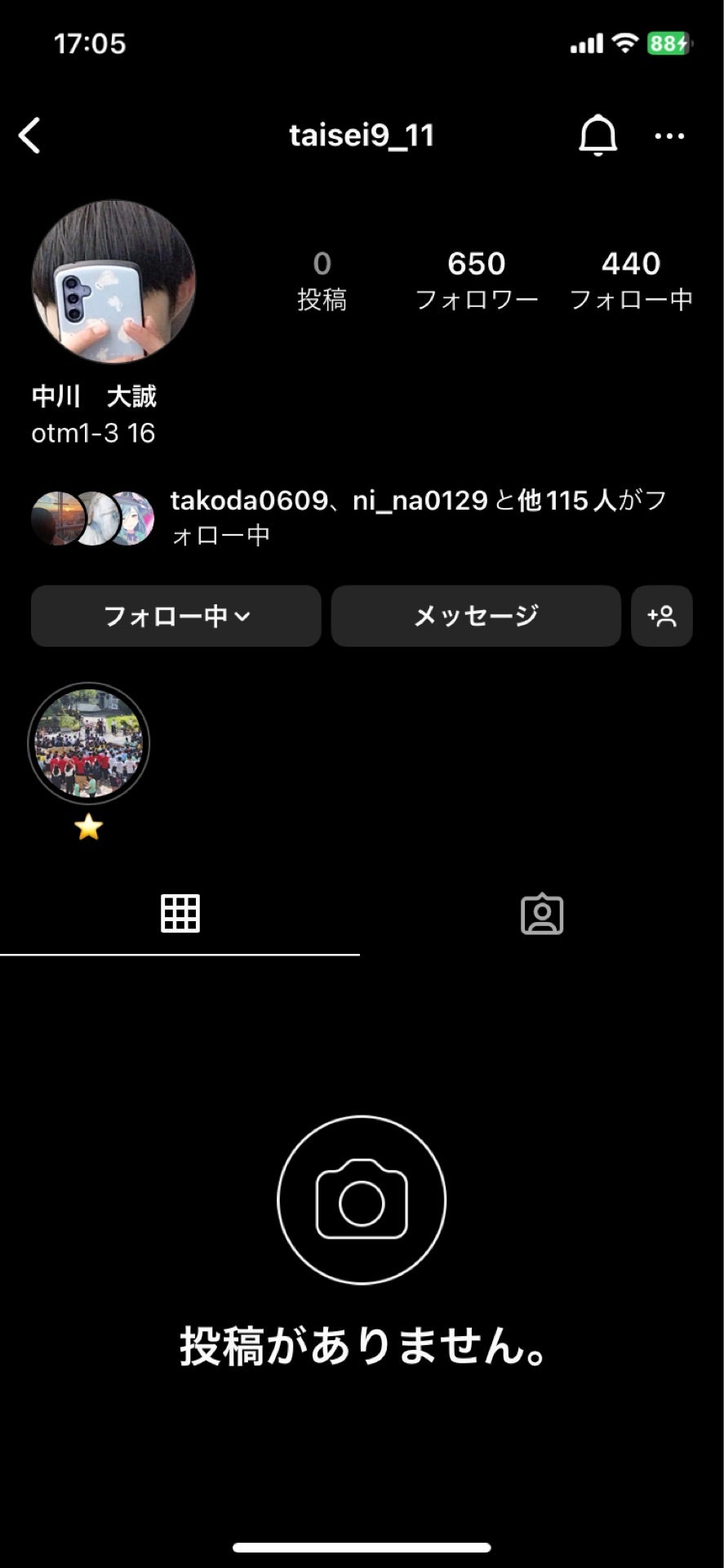Open suggested accounts with the add-person icon

click(662, 617)
